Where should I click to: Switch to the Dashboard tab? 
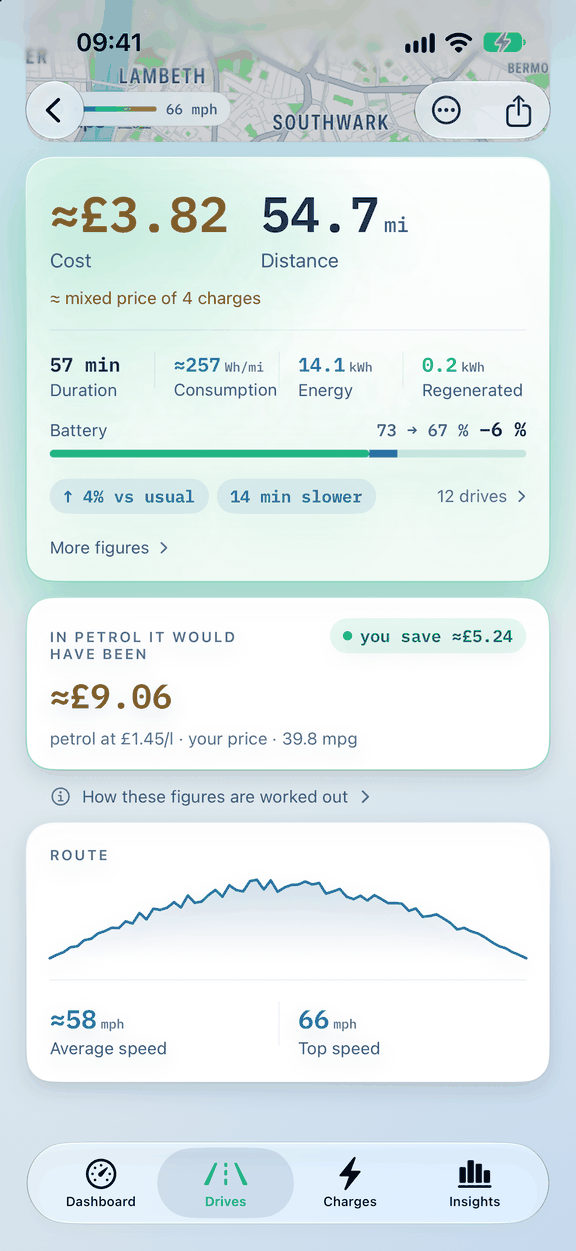101,1184
